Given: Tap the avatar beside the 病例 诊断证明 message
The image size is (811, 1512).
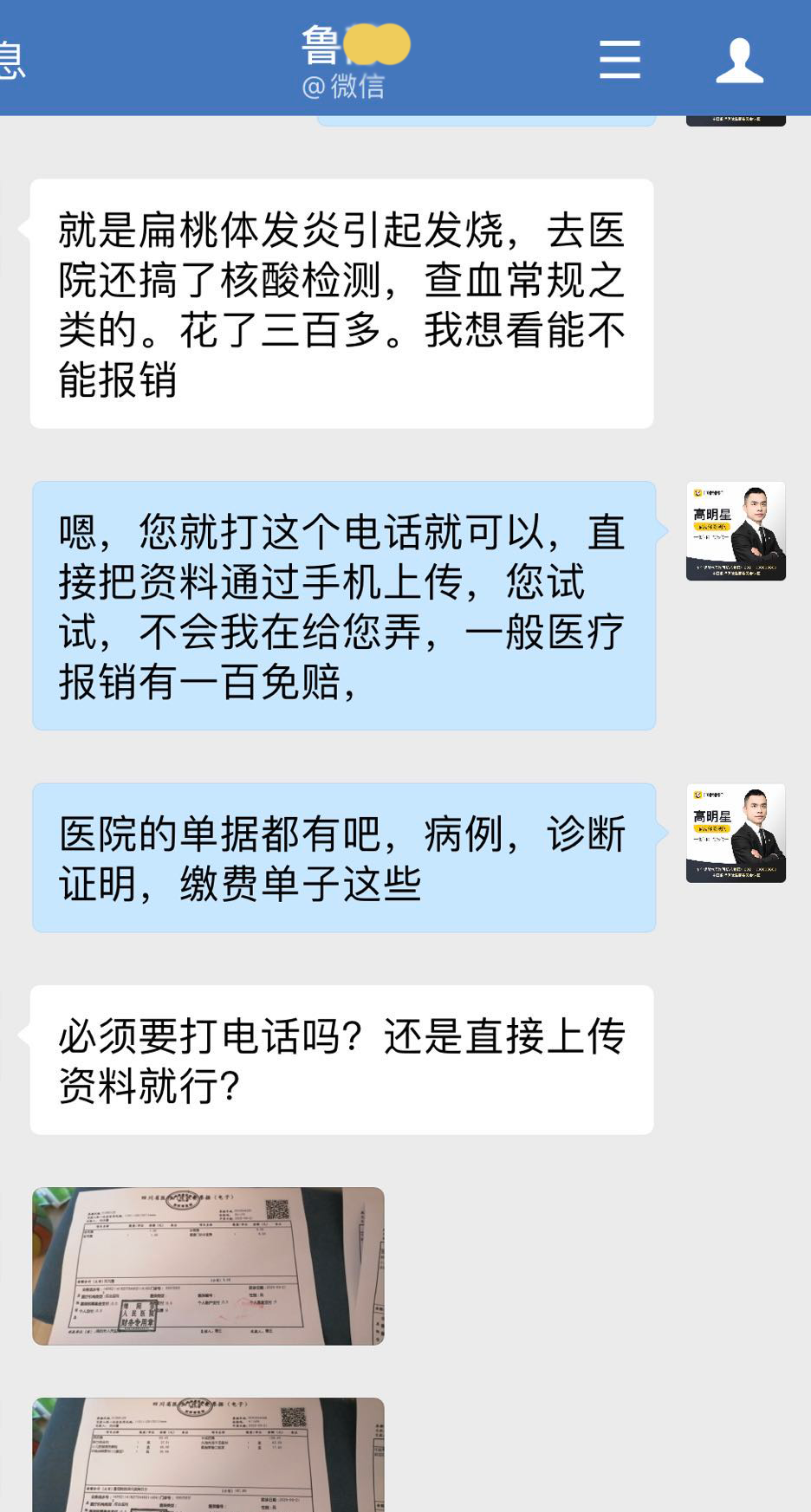Looking at the screenshot, I should coord(736,833).
